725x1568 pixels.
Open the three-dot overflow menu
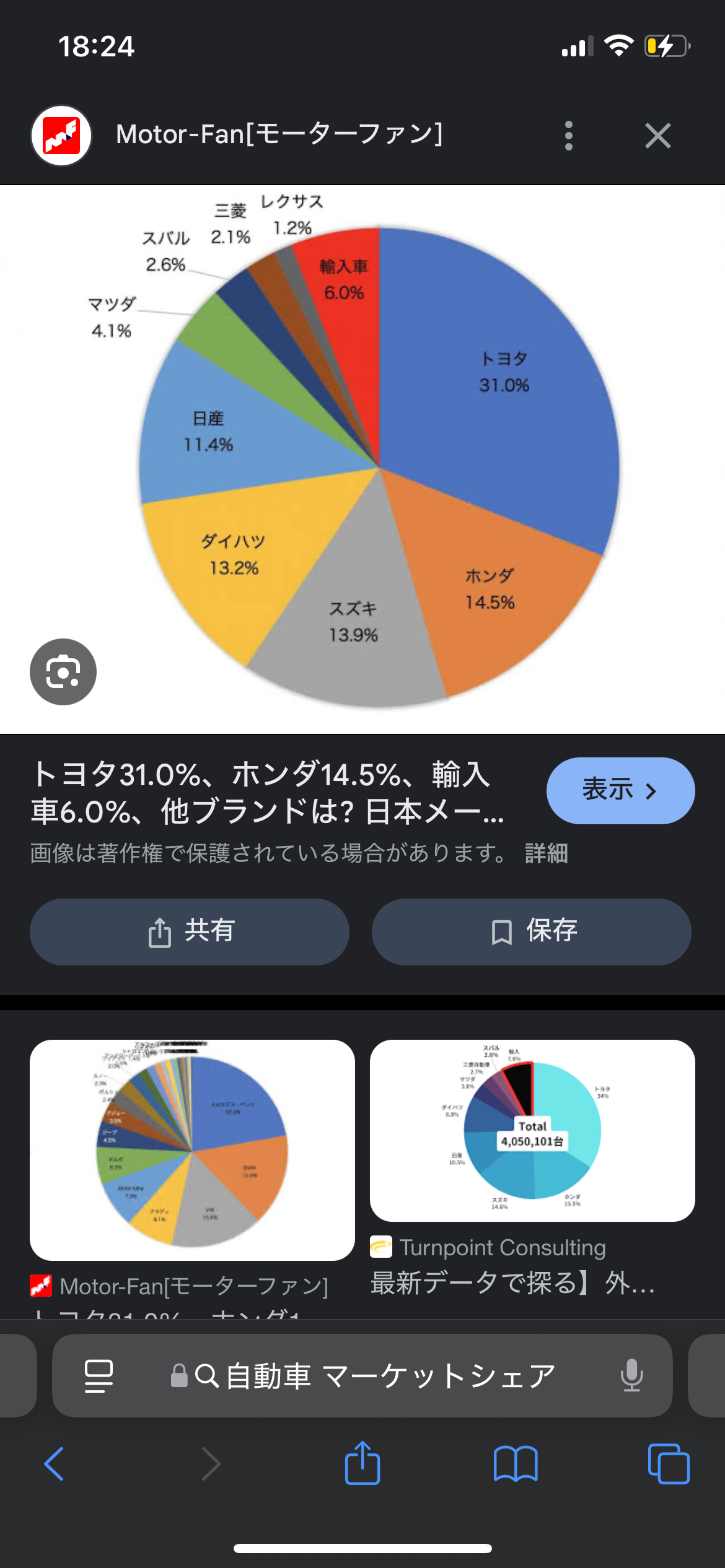[x=568, y=136]
